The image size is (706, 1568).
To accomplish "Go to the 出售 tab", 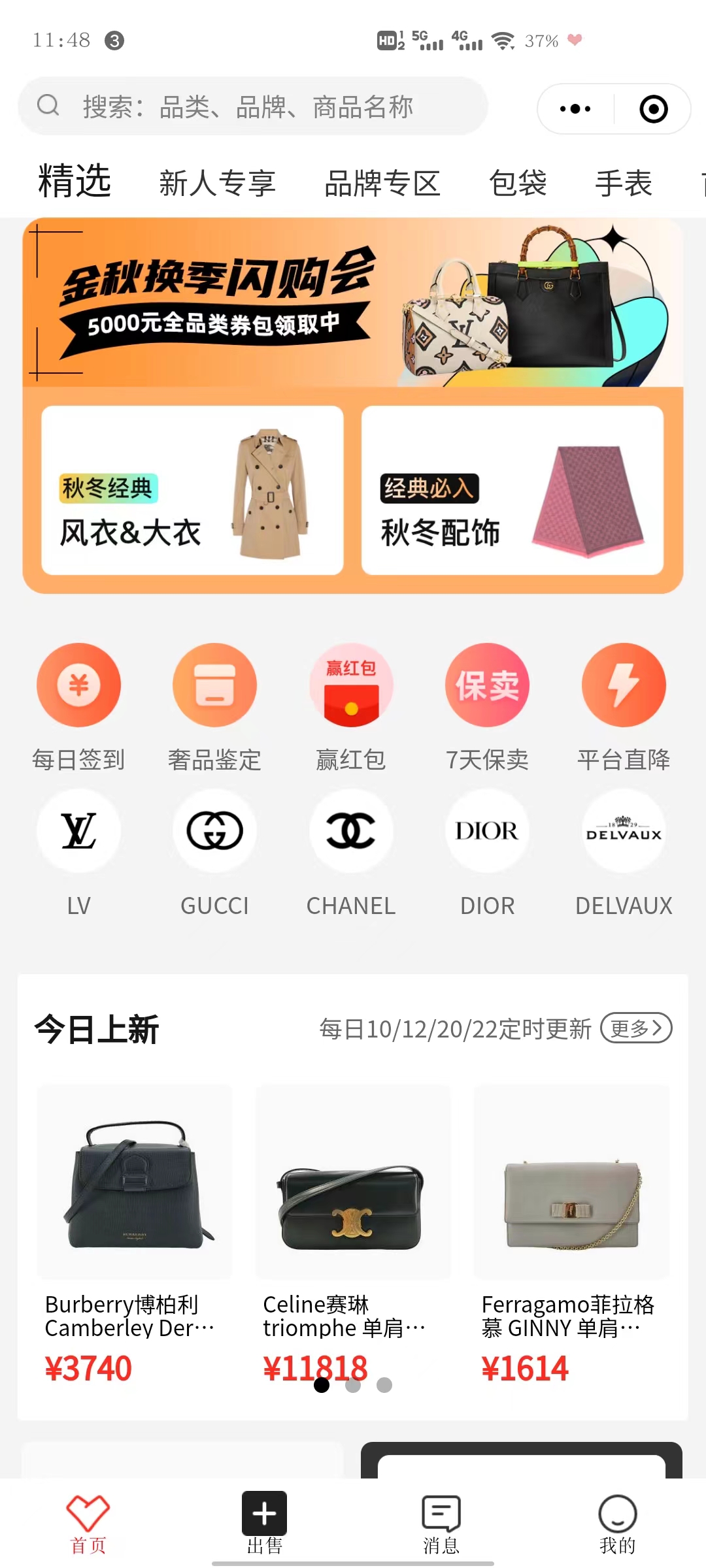I will click(264, 1522).
